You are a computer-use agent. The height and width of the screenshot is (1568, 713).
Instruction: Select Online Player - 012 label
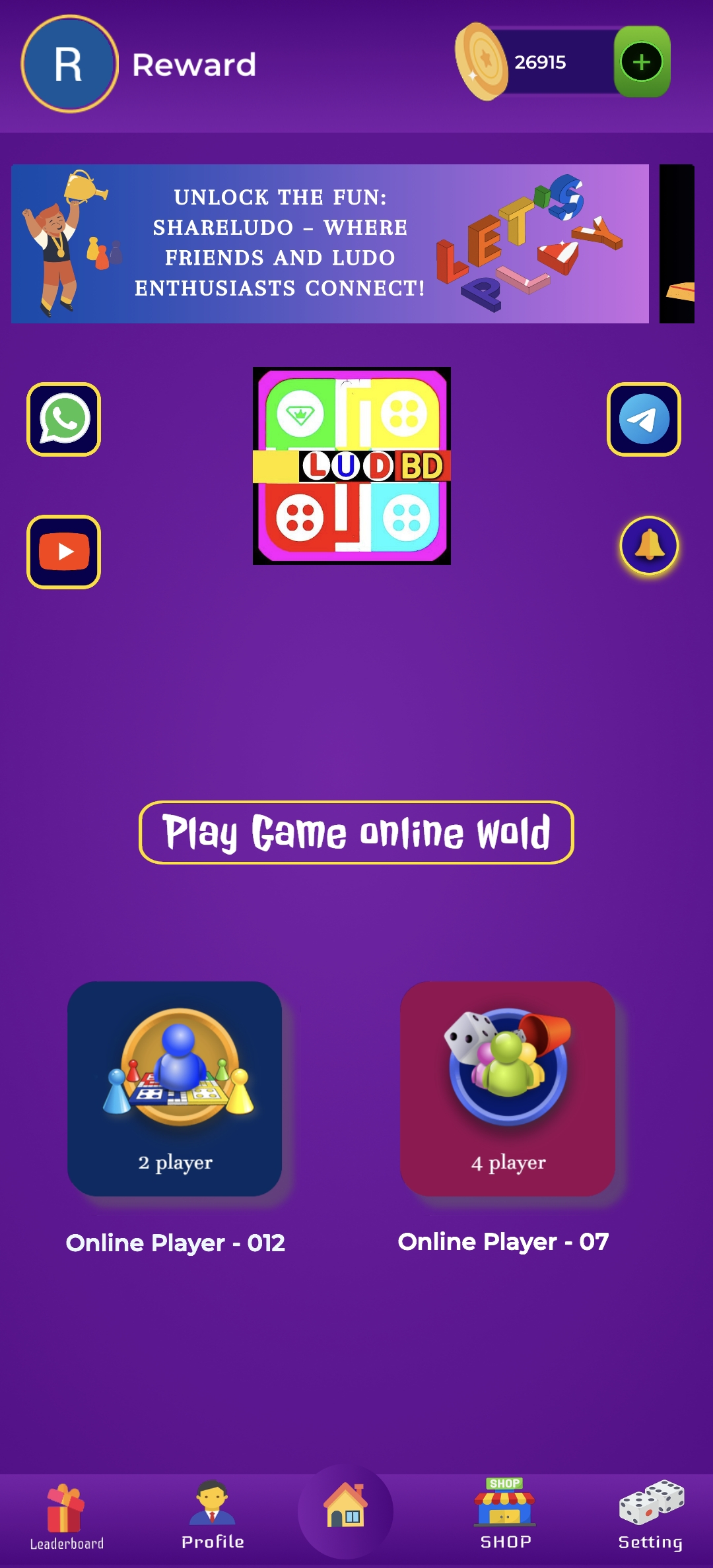(175, 1243)
